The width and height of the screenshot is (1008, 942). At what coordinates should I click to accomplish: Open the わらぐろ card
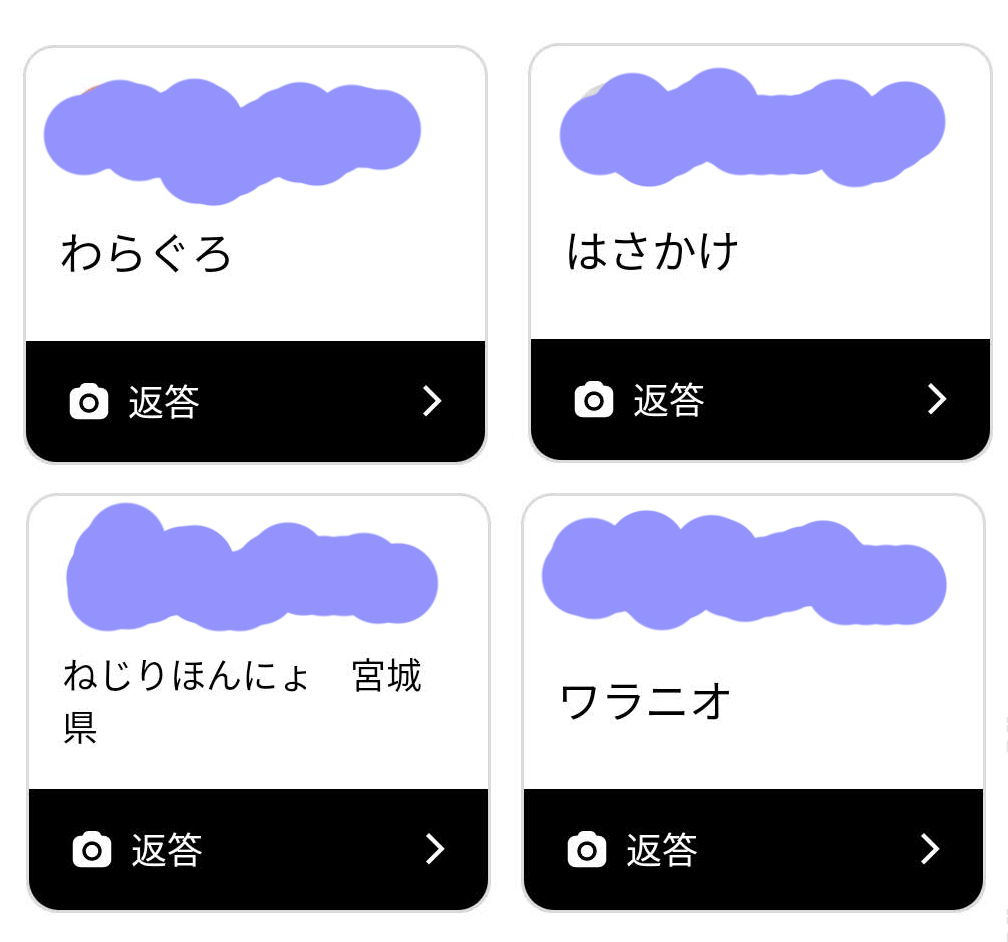tap(147, 253)
